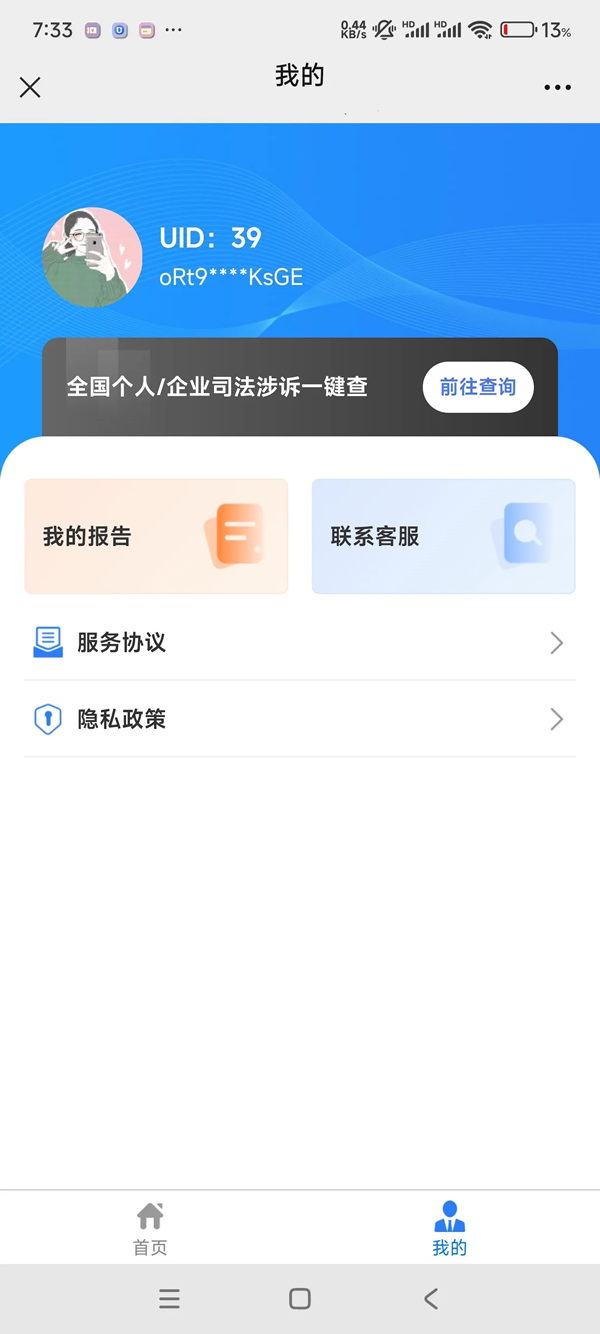Tap the profile avatar picture

(x=92, y=257)
